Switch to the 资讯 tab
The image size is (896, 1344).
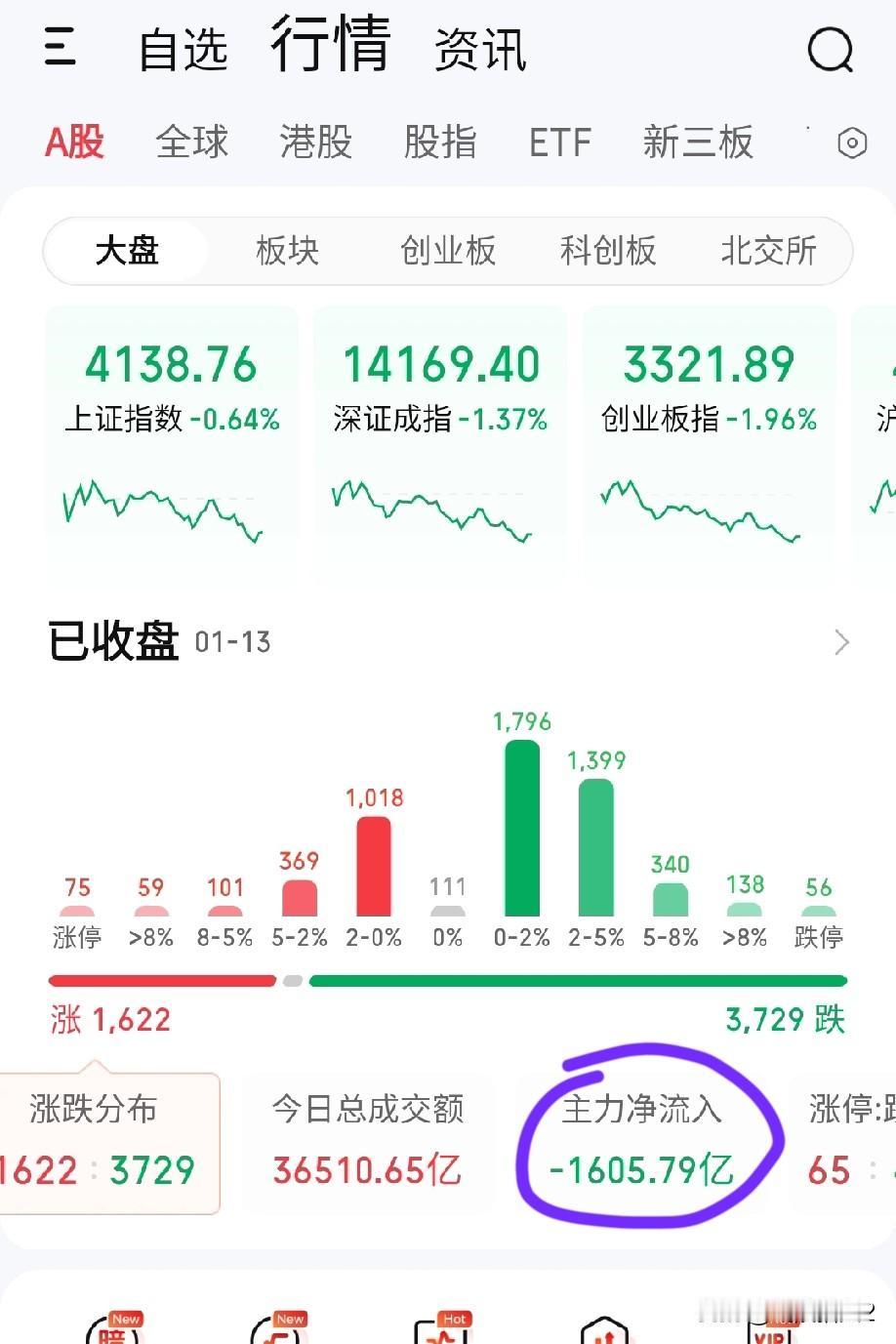482,49
